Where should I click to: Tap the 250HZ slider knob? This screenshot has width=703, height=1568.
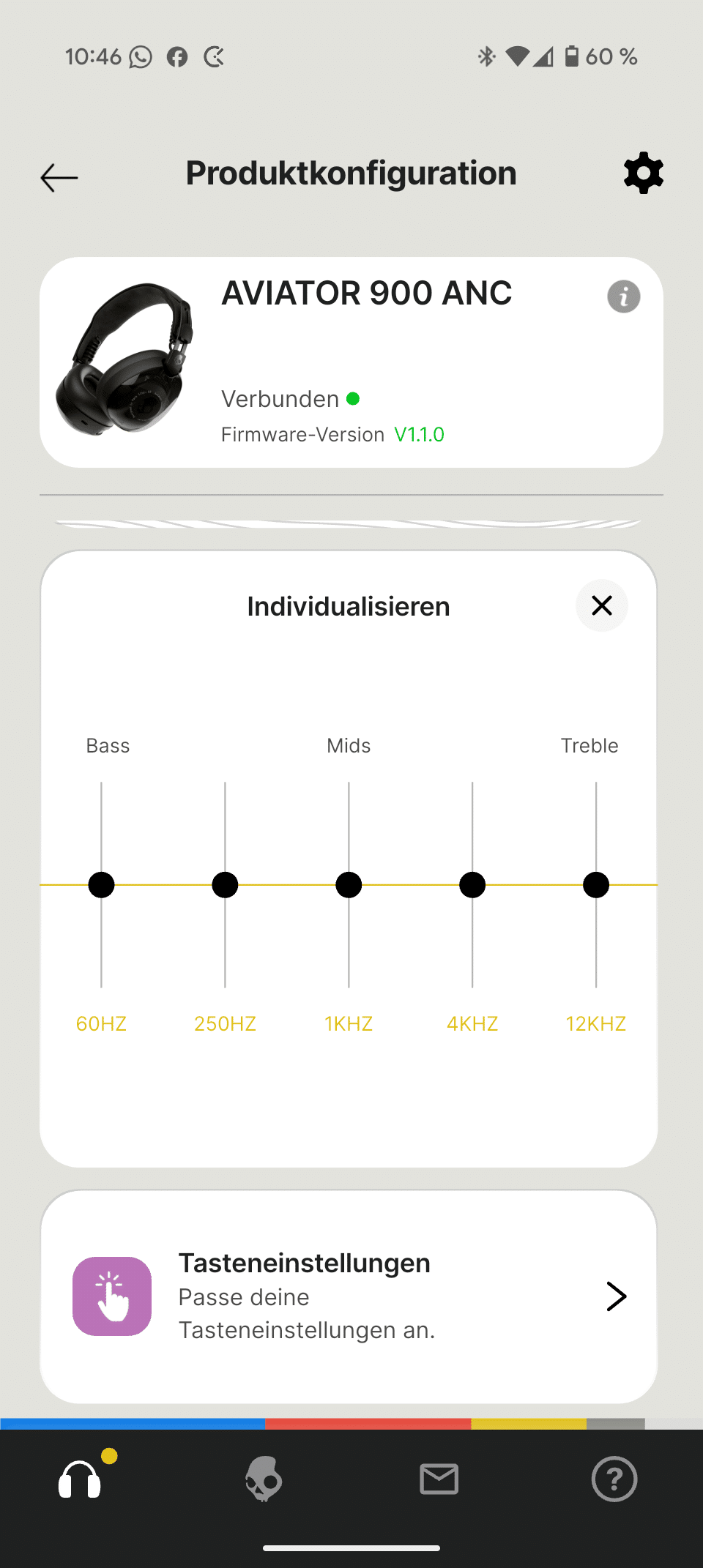(x=225, y=885)
